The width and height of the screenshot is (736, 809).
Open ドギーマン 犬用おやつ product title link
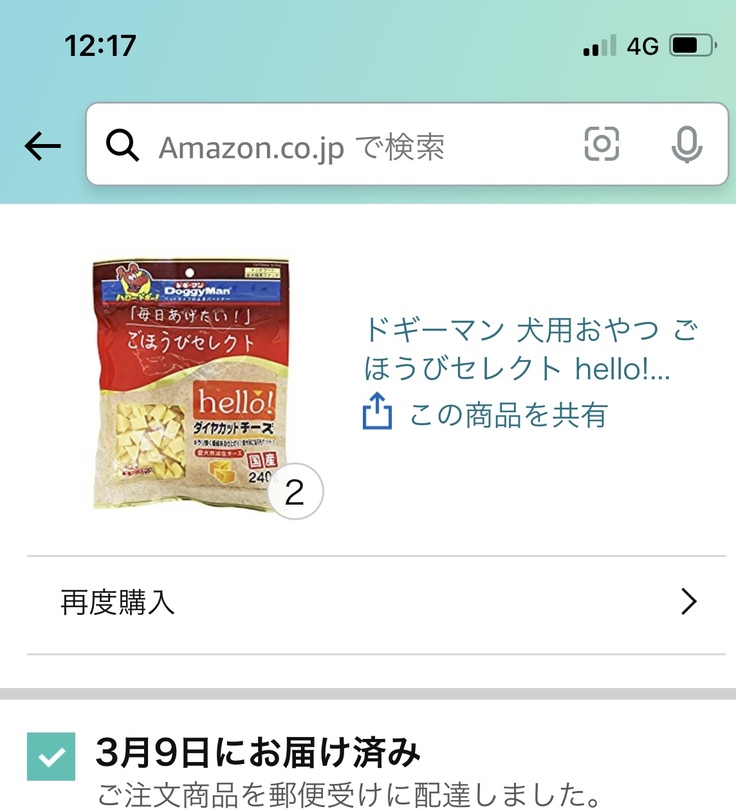click(x=531, y=349)
